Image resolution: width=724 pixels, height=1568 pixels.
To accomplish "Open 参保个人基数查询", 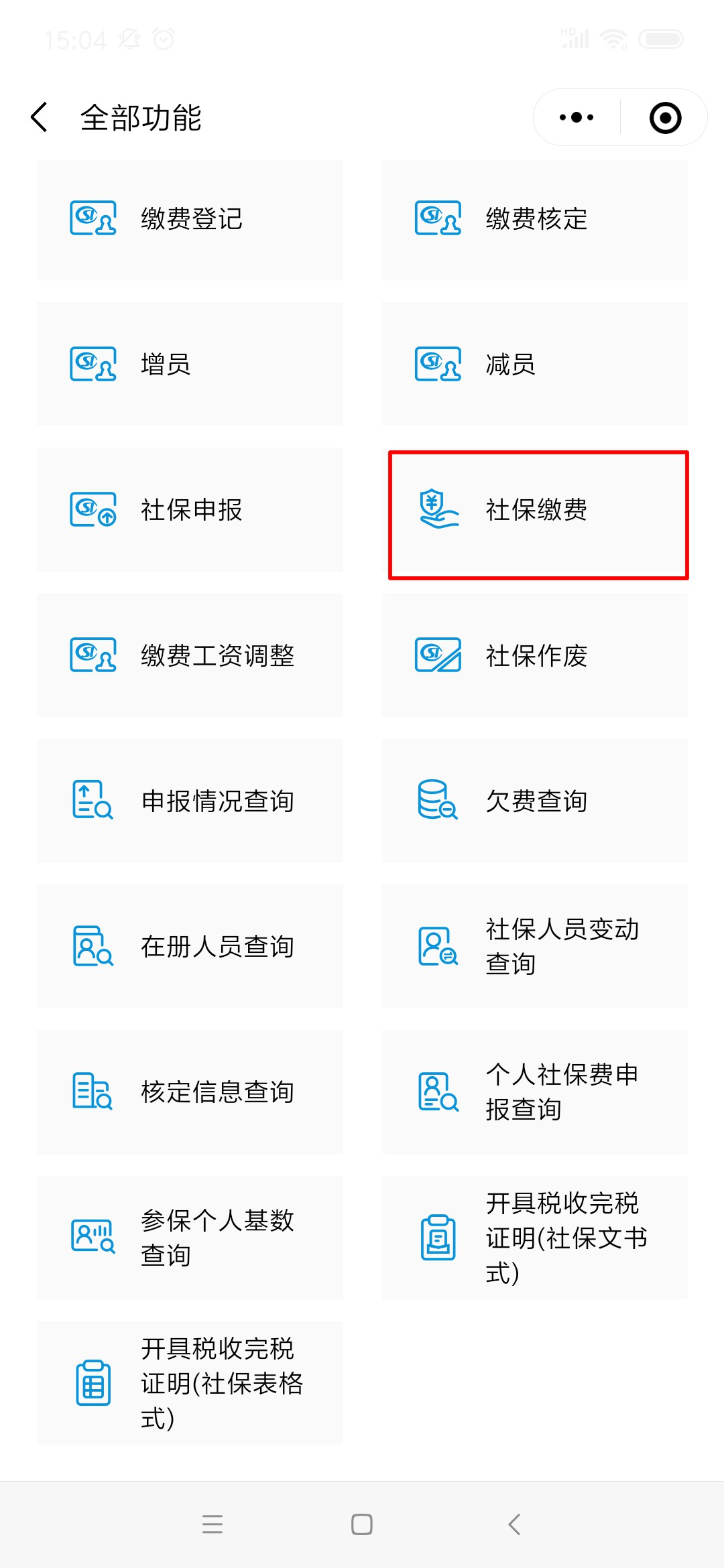I will tap(190, 1236).
